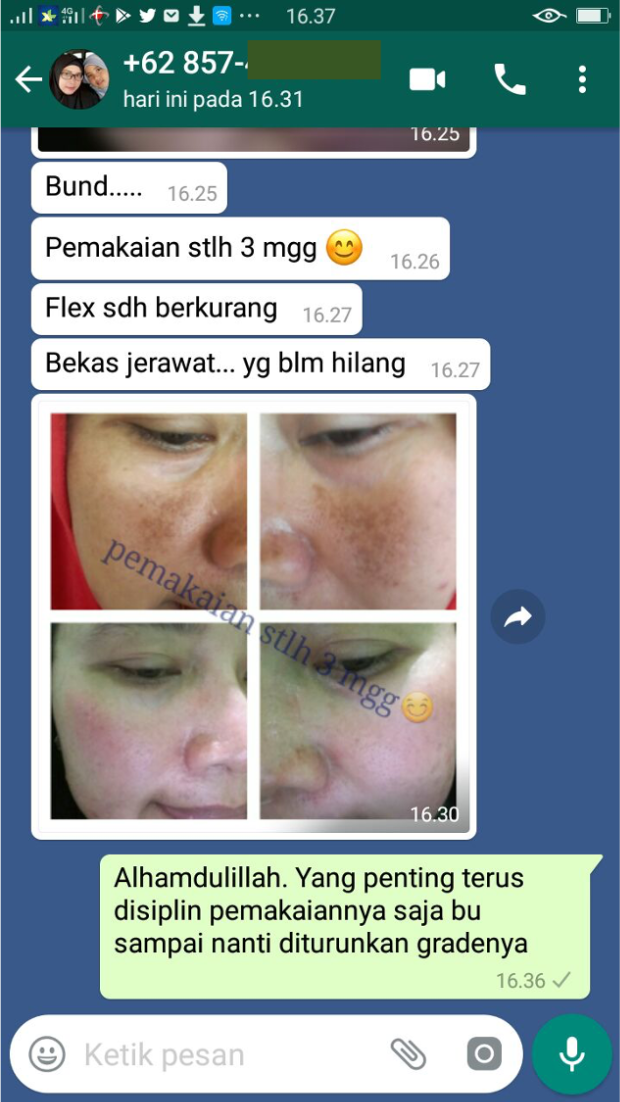Tap the microphone voice message button
The image size is (620, 1102).
571,1053
